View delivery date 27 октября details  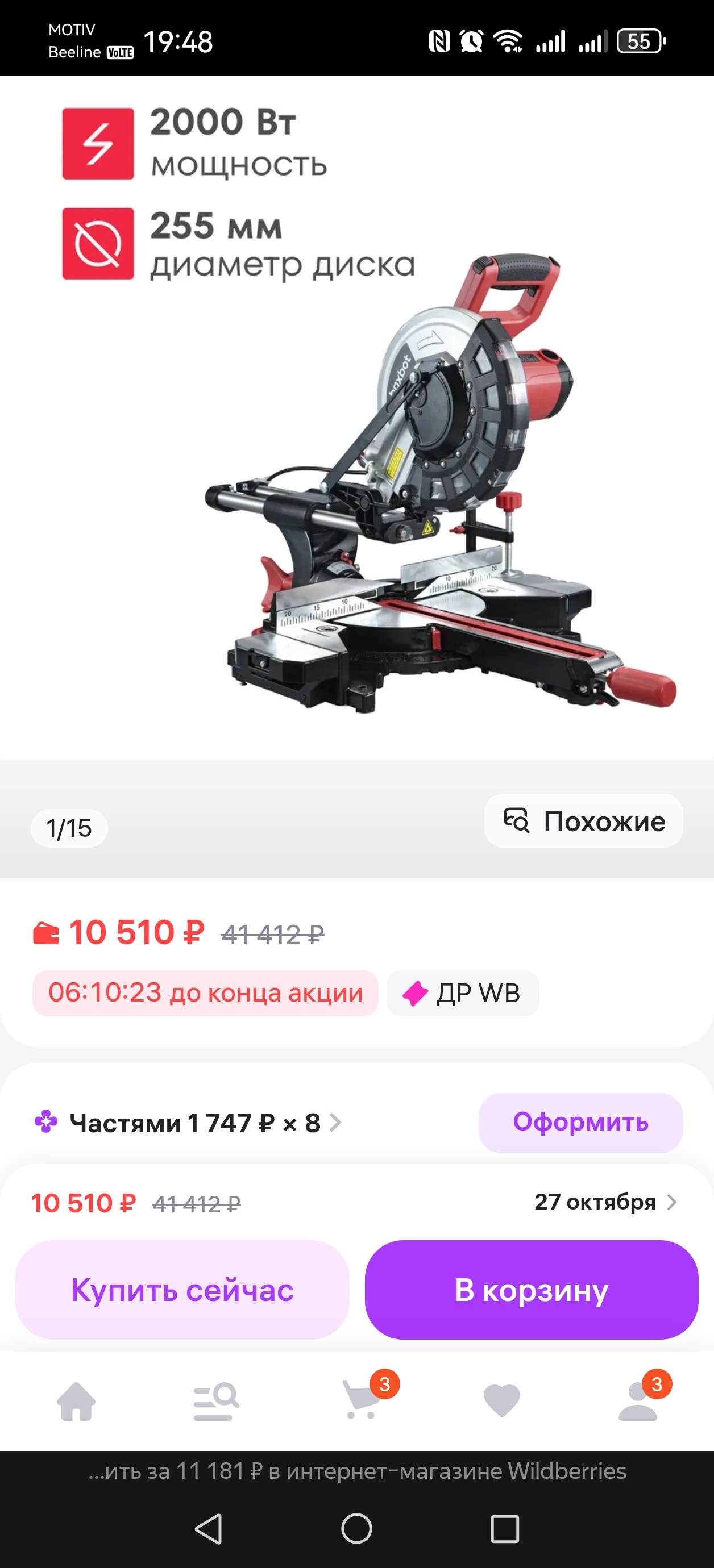pyautogui.click(x=604, y=1202)
